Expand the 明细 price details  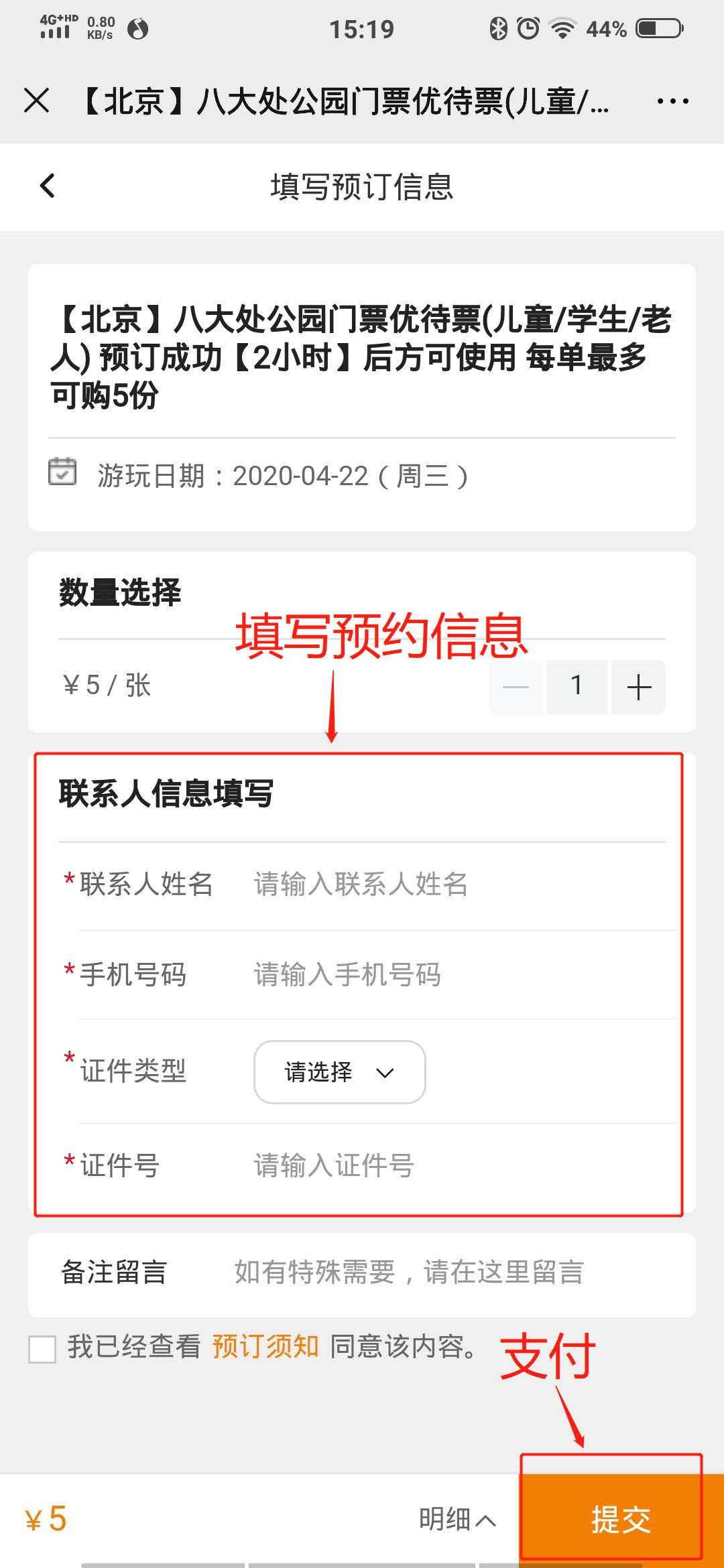click(457, 1520)
